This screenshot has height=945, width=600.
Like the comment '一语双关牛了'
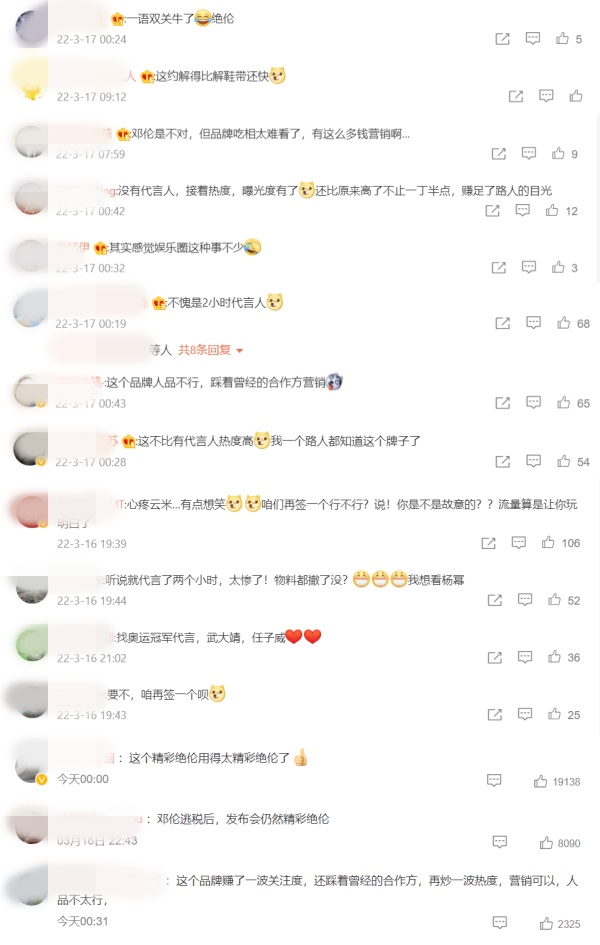563,39
